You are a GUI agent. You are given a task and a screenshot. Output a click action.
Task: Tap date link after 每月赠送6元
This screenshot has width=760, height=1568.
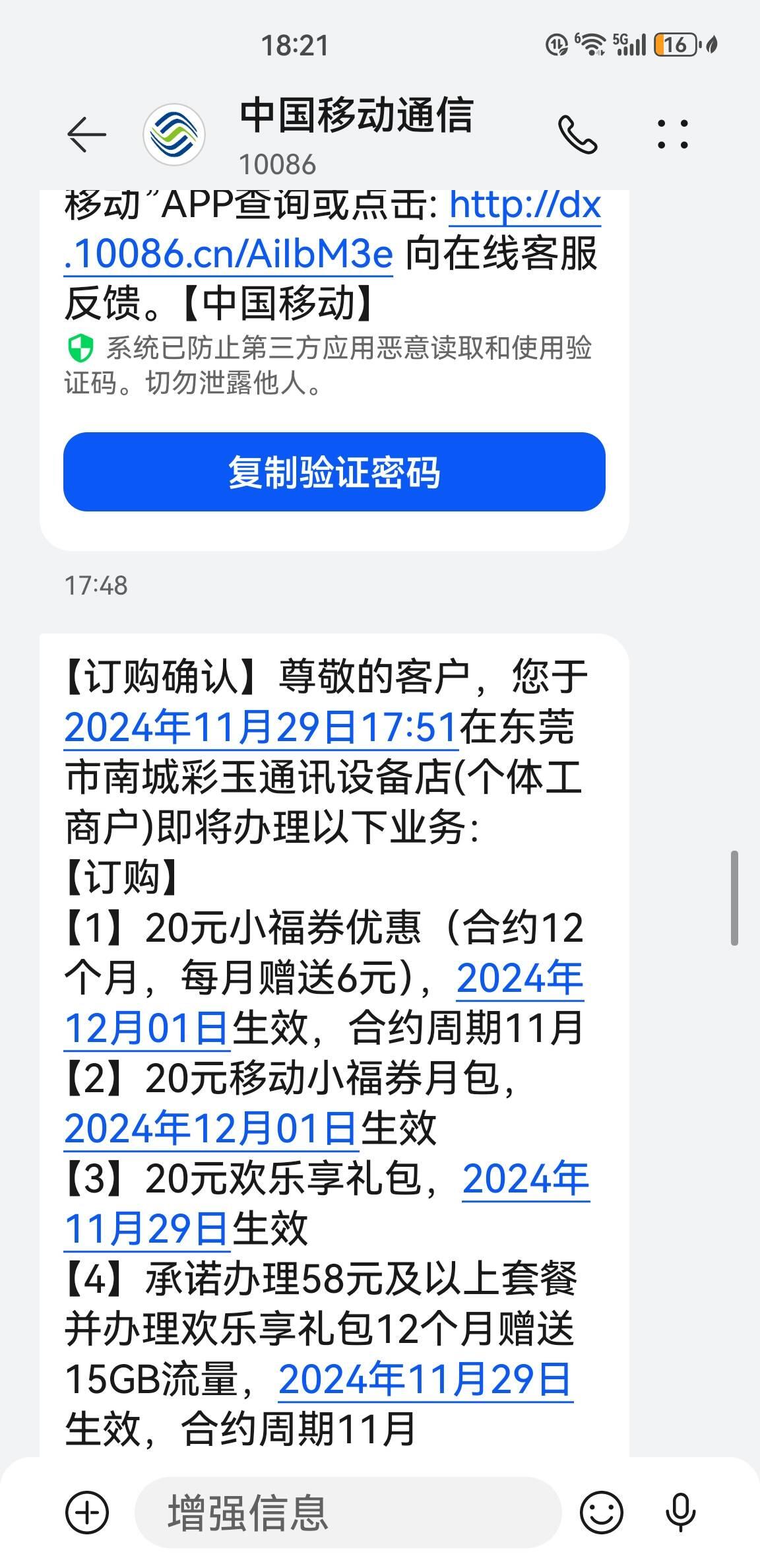324,1003
